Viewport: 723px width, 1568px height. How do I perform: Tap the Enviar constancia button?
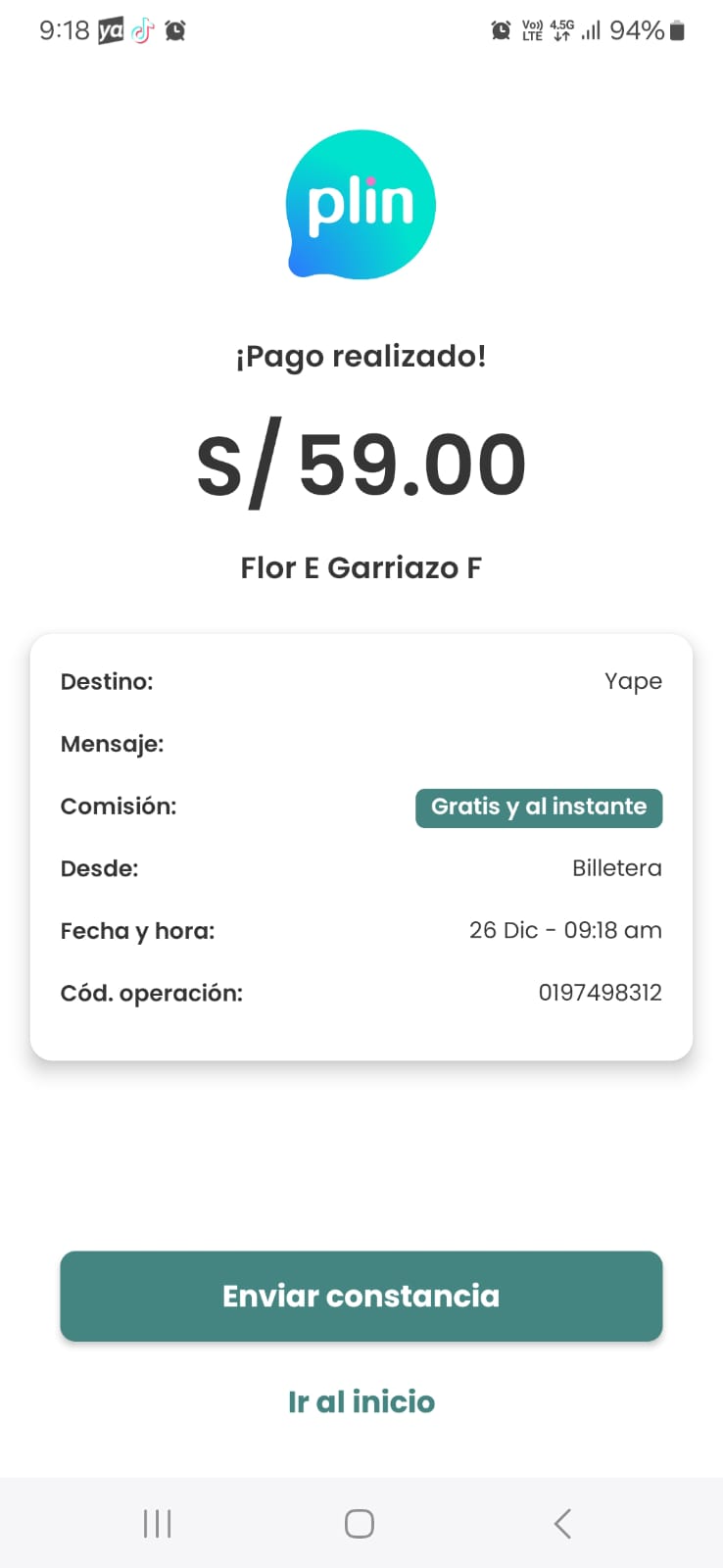tap(361, 1296)
